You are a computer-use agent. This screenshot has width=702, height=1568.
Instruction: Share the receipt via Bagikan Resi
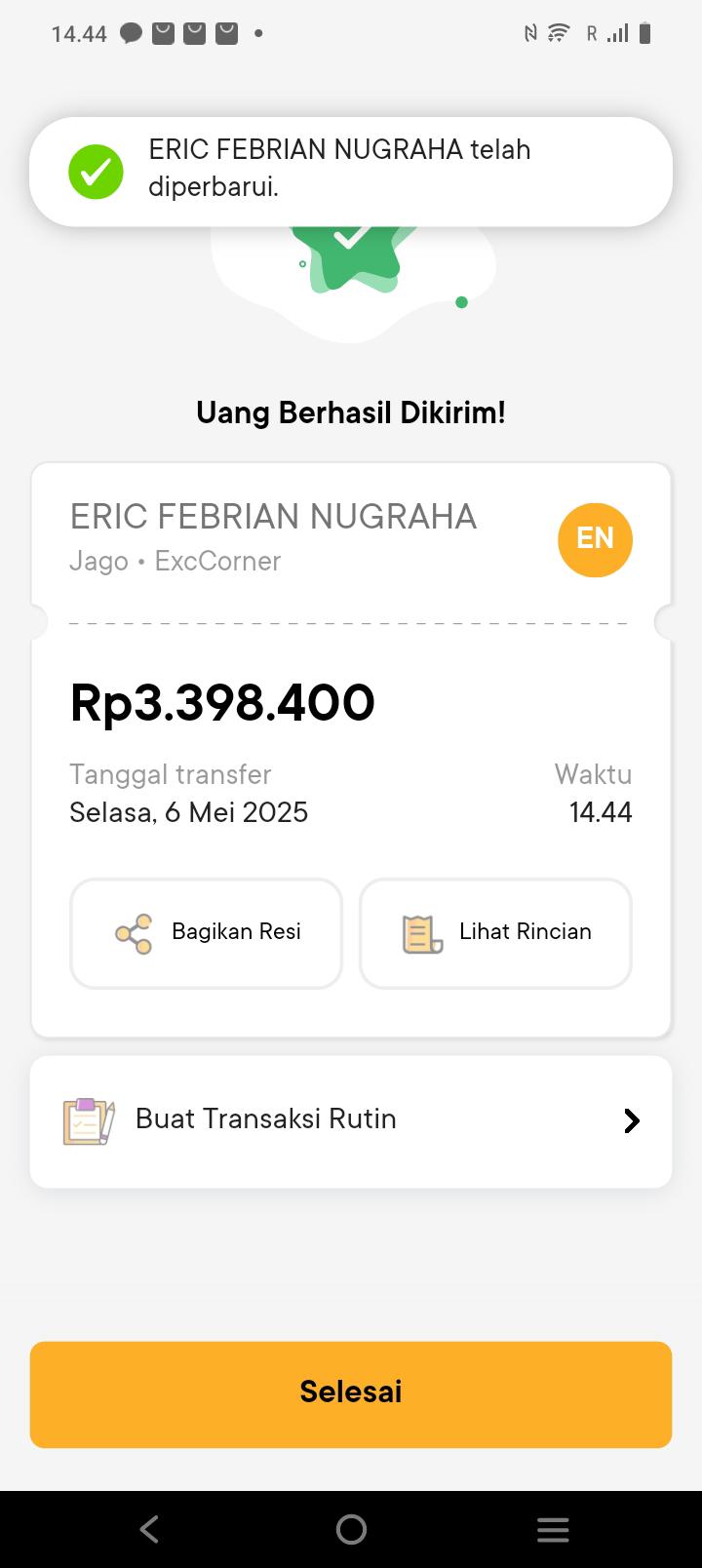coord(206,933)
